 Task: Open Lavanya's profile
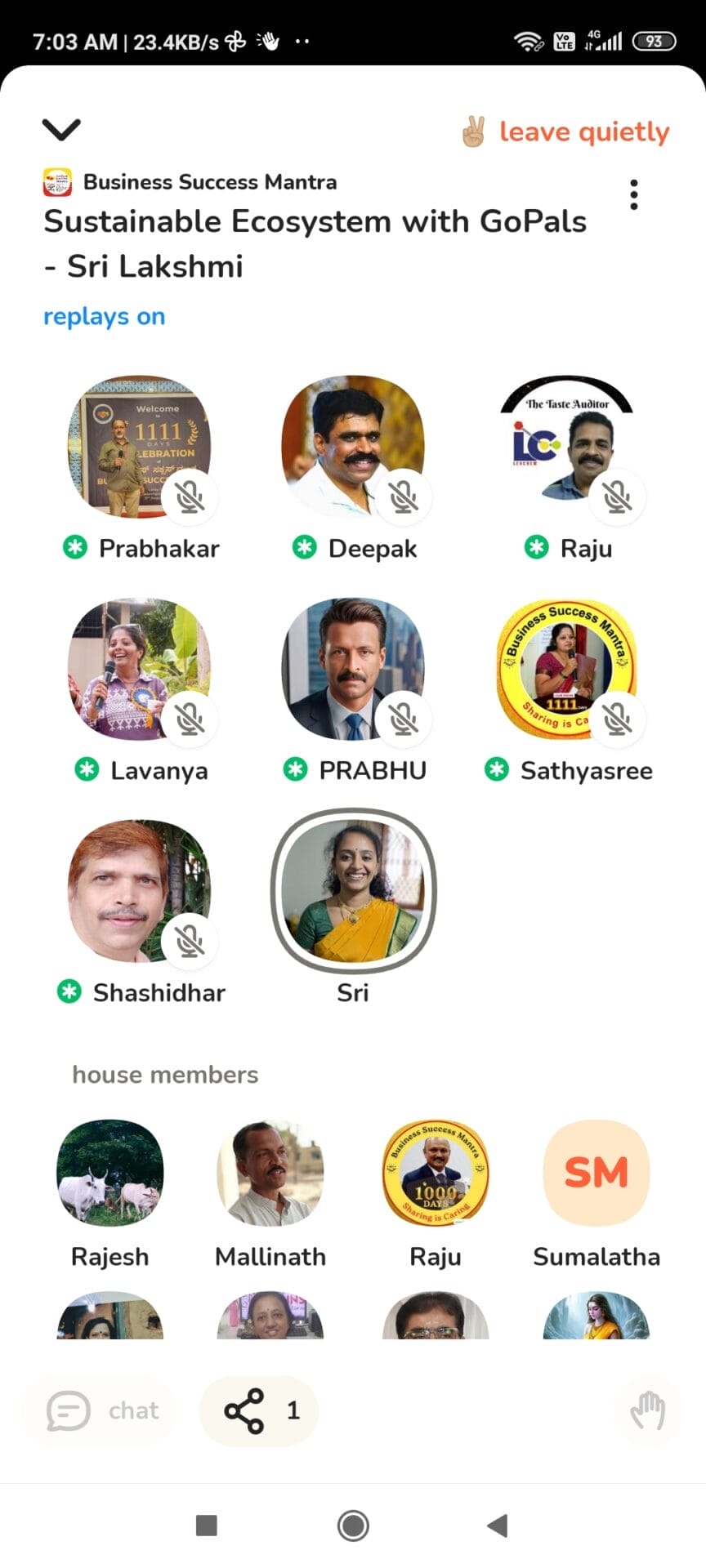140,670
